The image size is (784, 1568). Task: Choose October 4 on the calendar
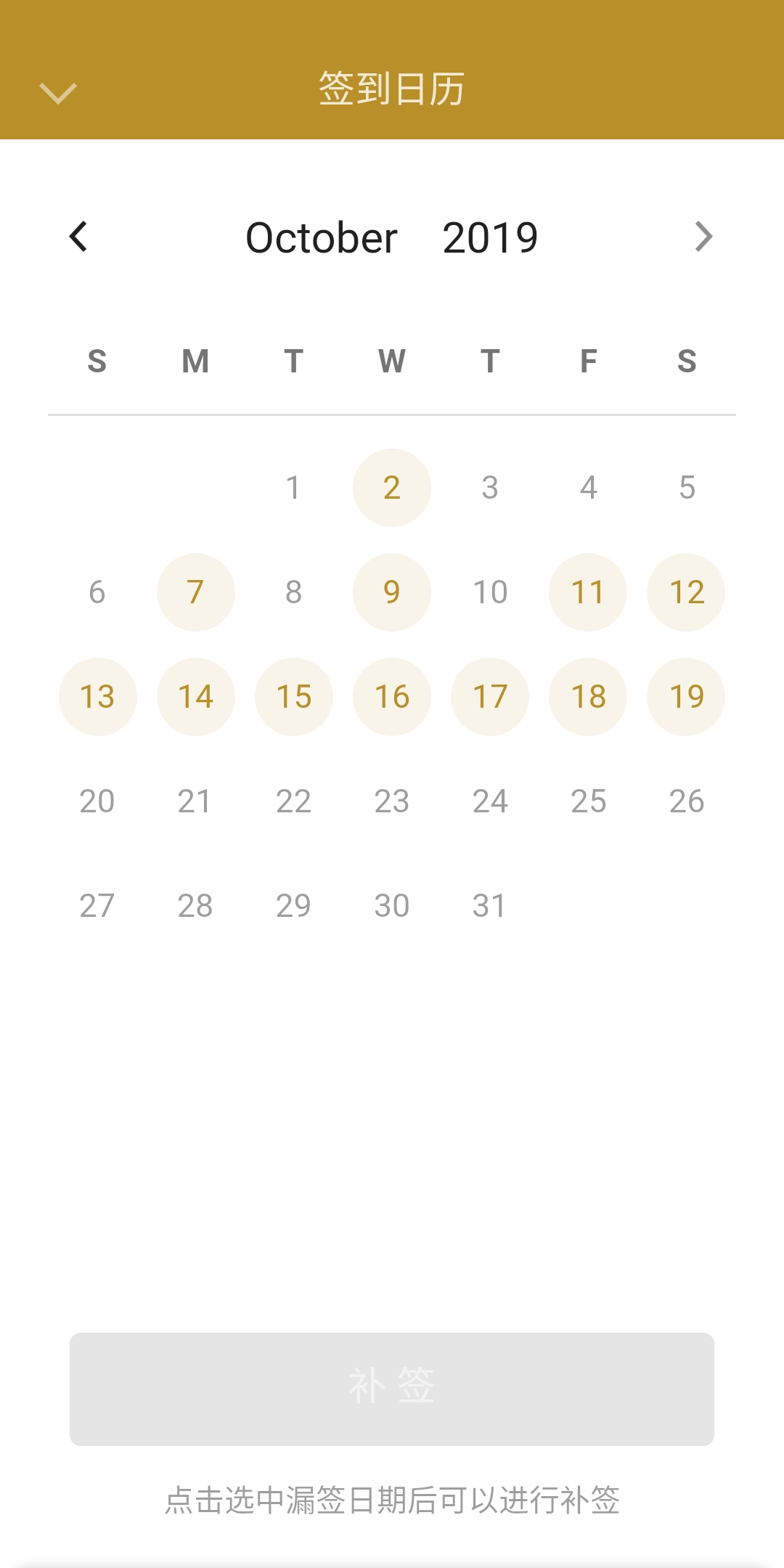pos(588,488)
